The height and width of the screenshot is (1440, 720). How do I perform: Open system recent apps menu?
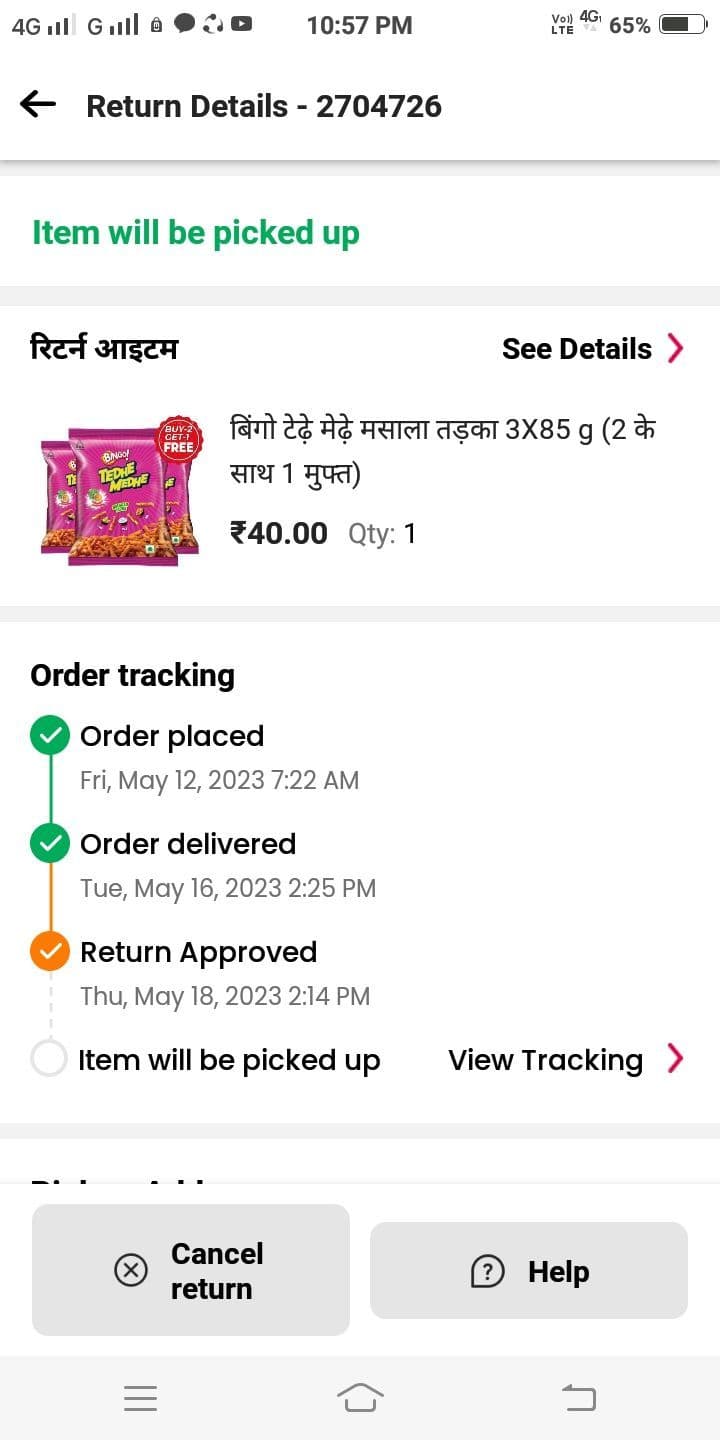click(140, 1397)
